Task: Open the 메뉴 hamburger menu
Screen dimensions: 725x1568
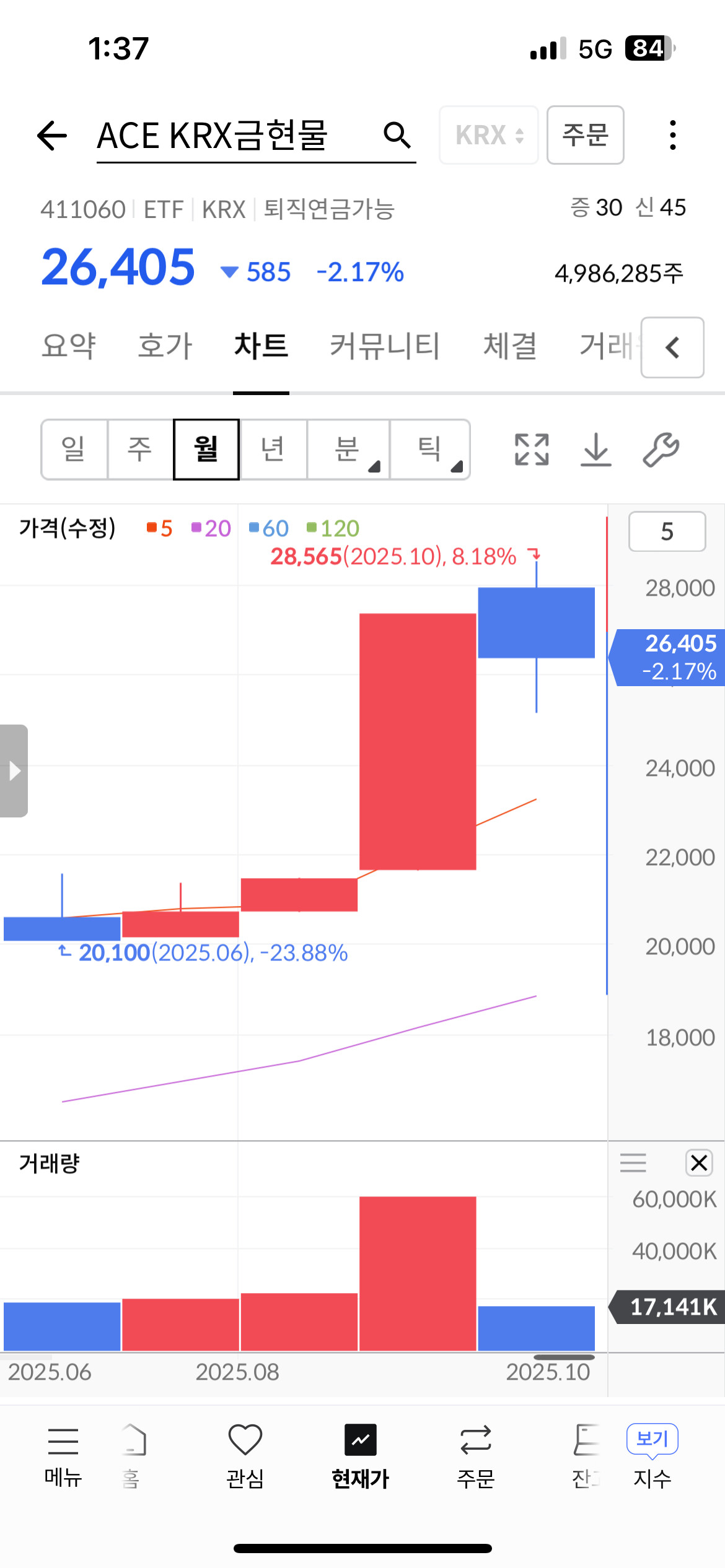Action: (63, 1457)
